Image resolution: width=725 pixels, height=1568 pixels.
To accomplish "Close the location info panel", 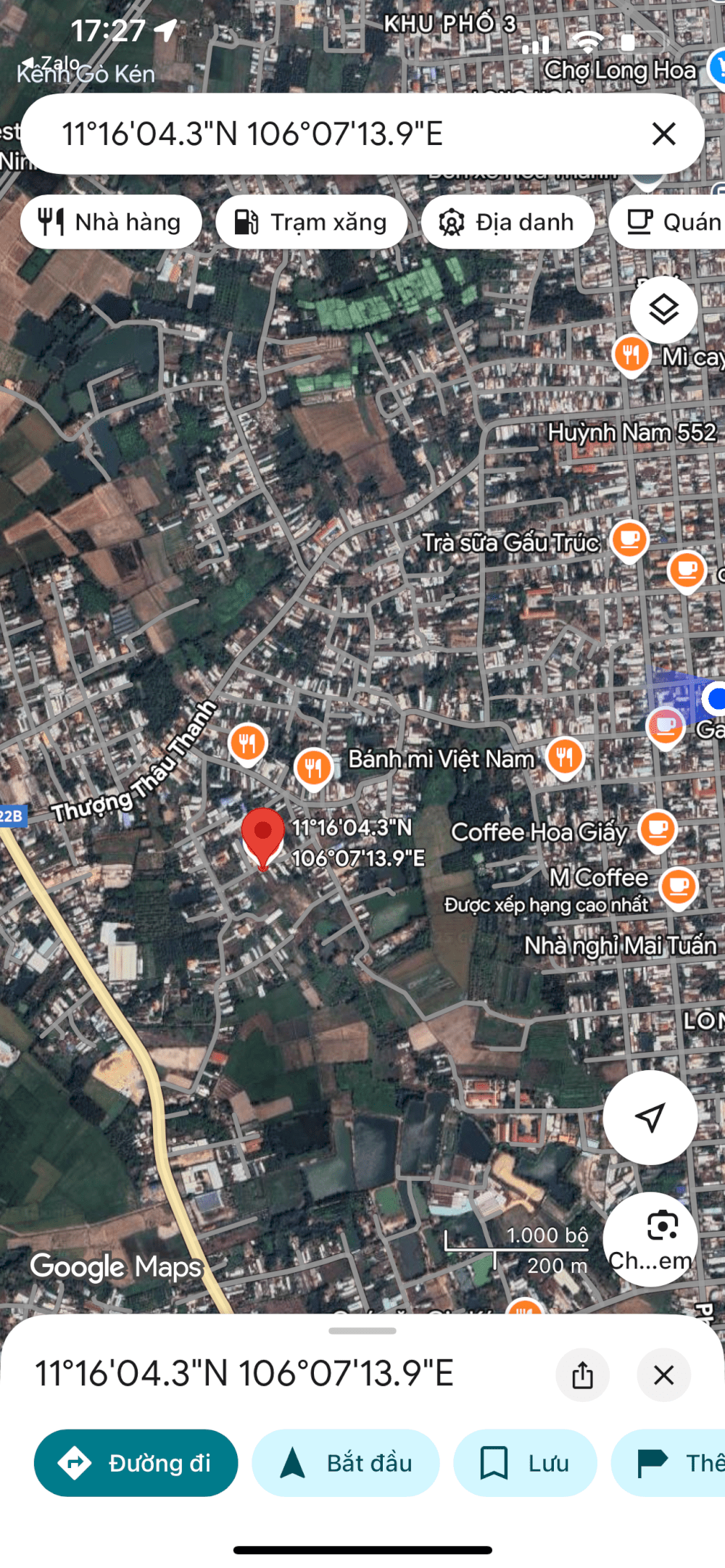I will click(663, 1374).
